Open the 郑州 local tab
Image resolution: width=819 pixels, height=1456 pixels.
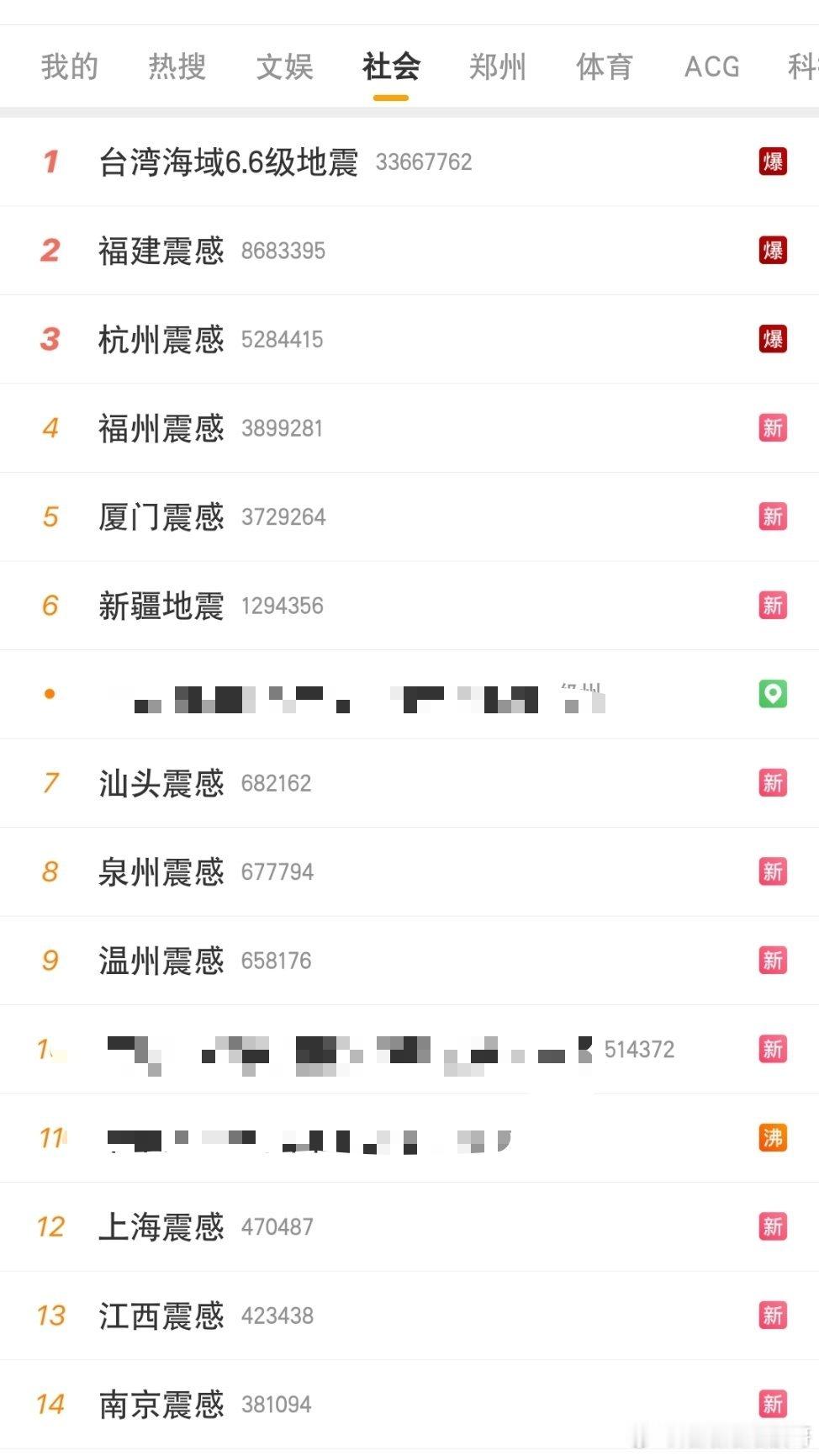498,67
